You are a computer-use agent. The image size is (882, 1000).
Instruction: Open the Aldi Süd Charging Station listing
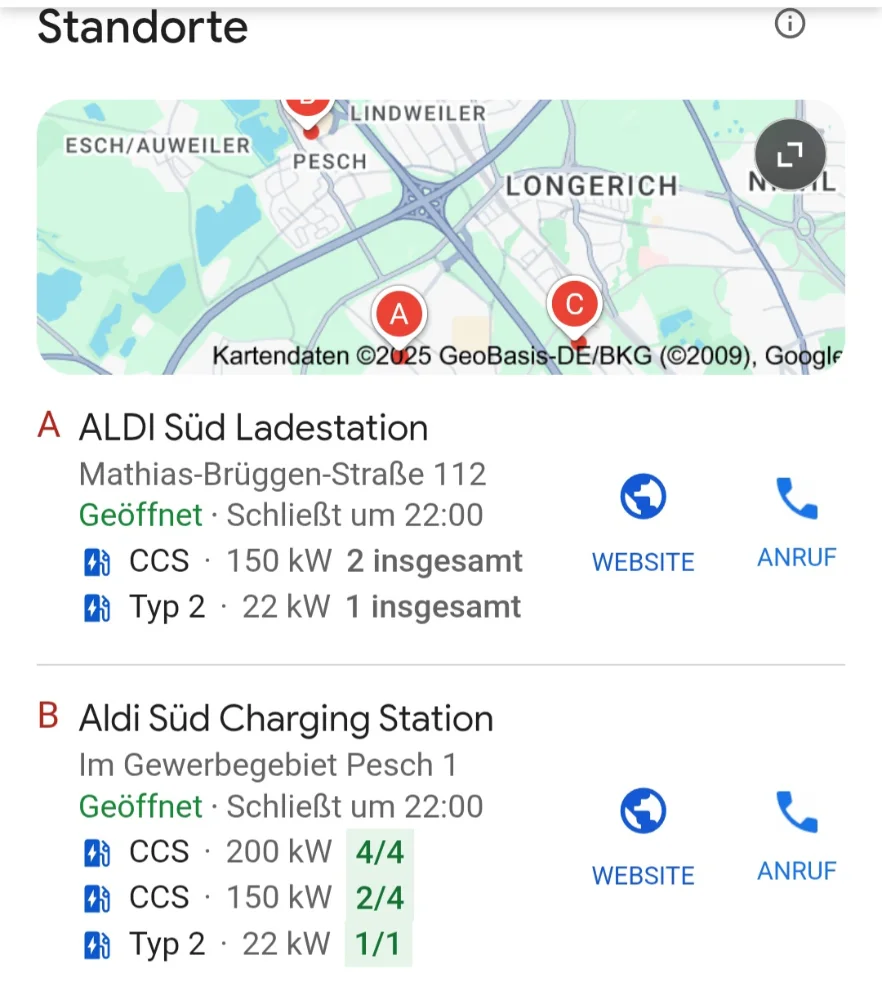286,719
